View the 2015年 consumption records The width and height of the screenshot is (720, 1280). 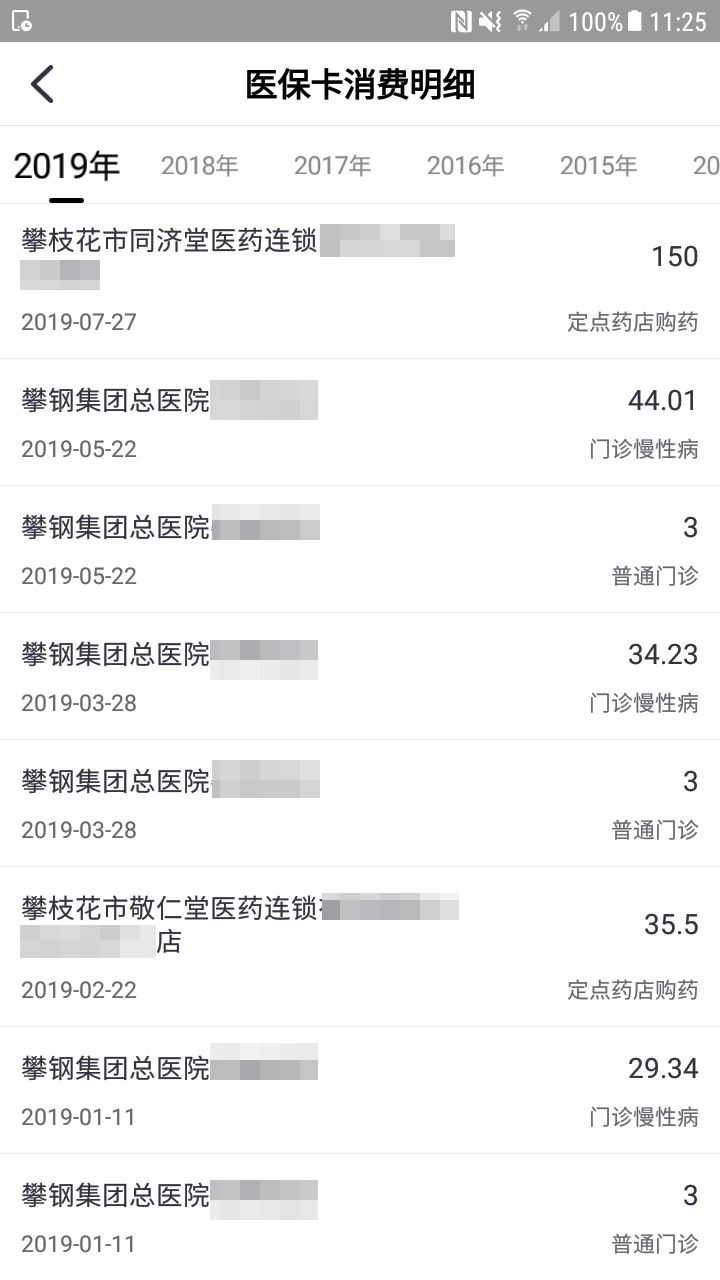(598, 166)
